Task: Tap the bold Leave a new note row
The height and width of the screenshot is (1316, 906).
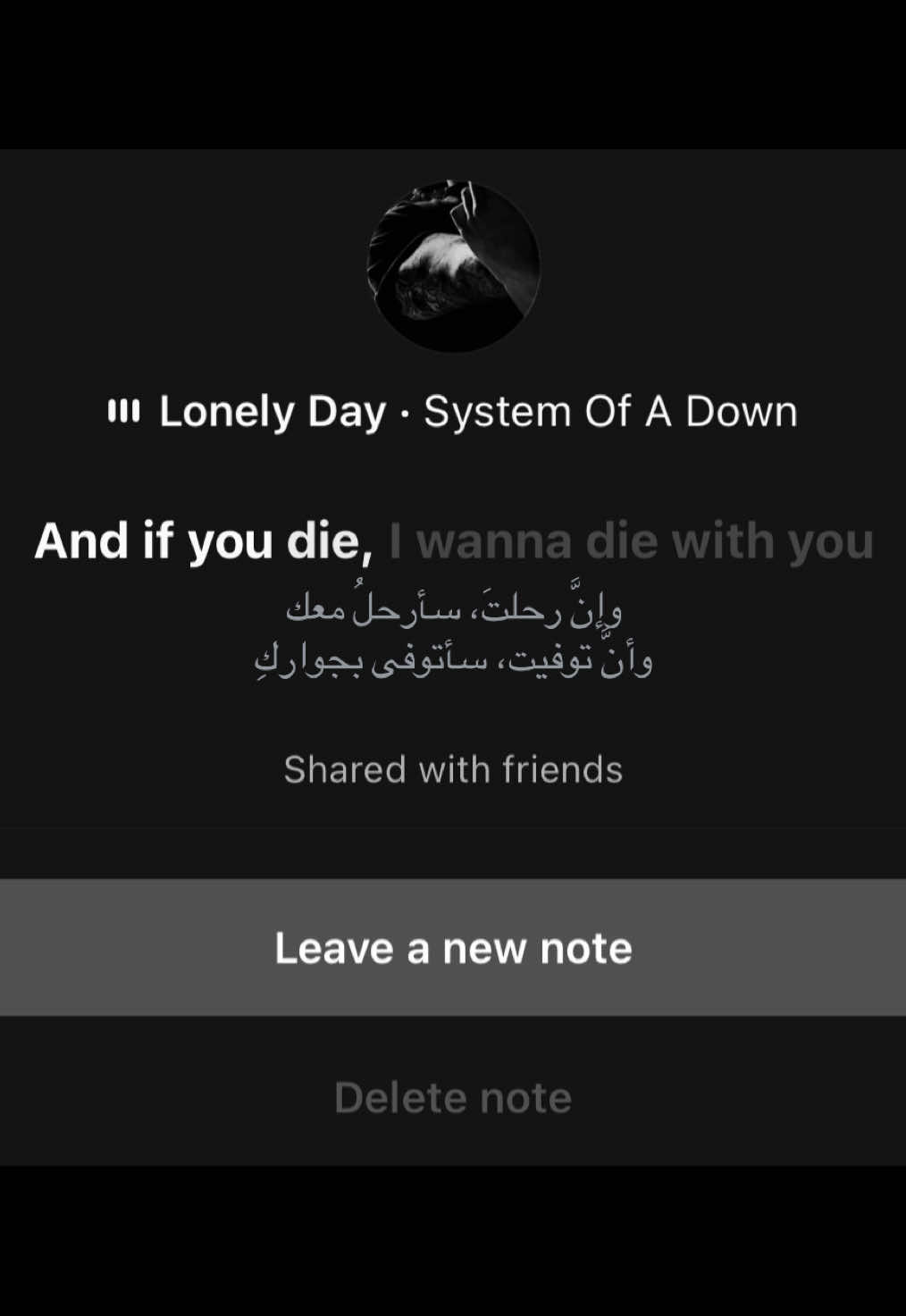Action: click(453, 948)
